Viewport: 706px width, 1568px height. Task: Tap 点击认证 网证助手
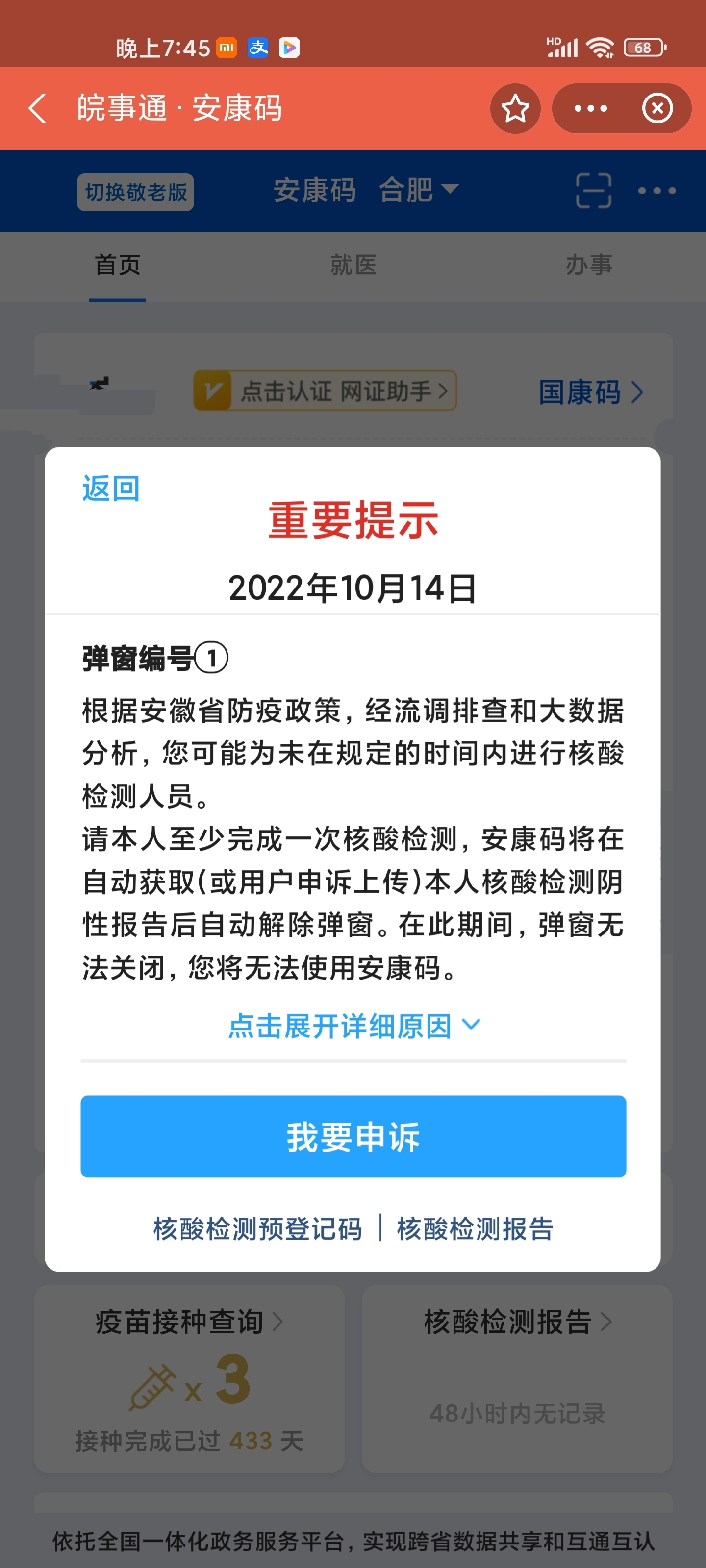click(x=325, y=390)
